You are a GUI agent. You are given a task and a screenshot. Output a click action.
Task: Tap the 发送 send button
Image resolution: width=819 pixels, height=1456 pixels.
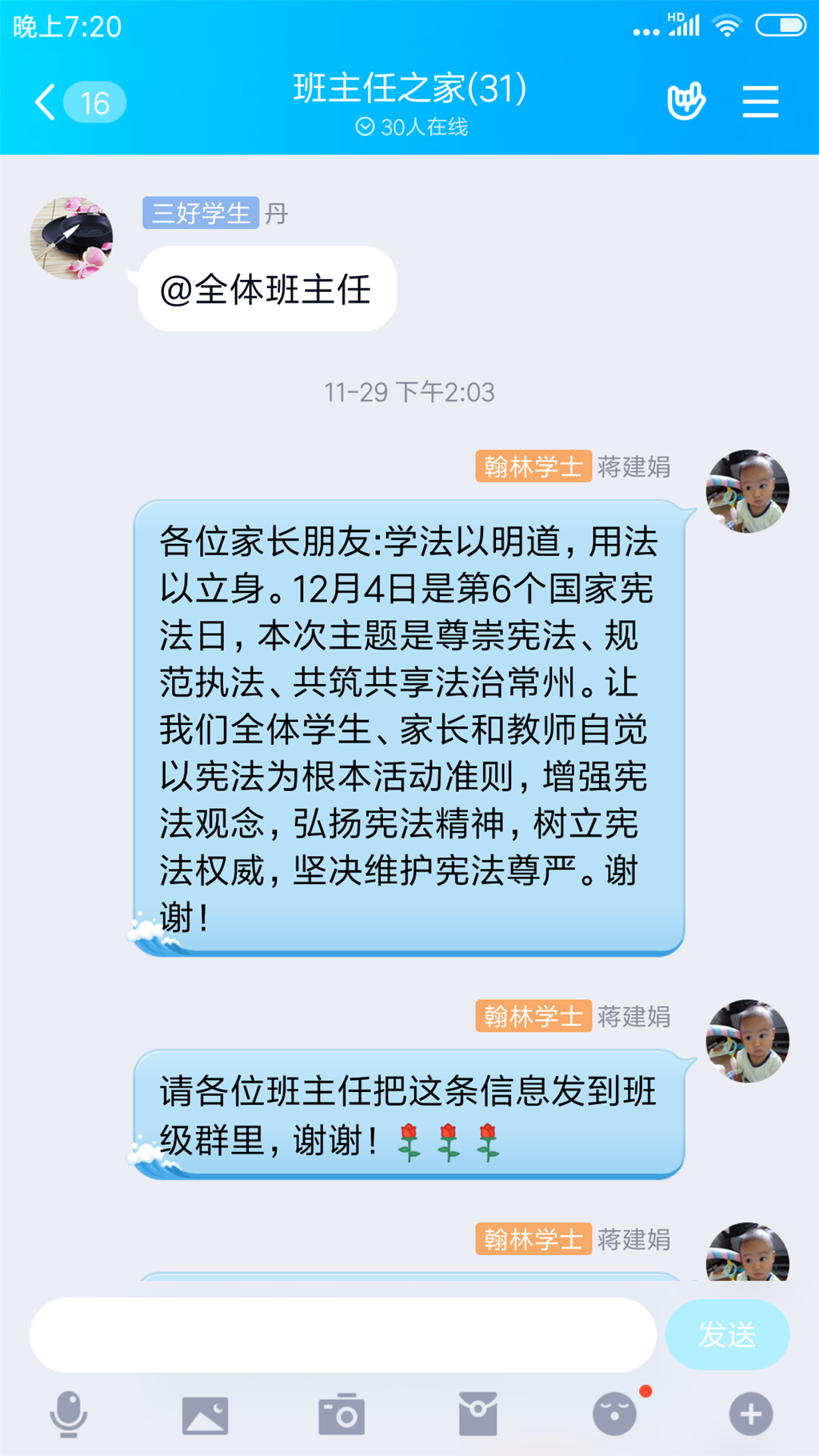[x=727, y=1334]
